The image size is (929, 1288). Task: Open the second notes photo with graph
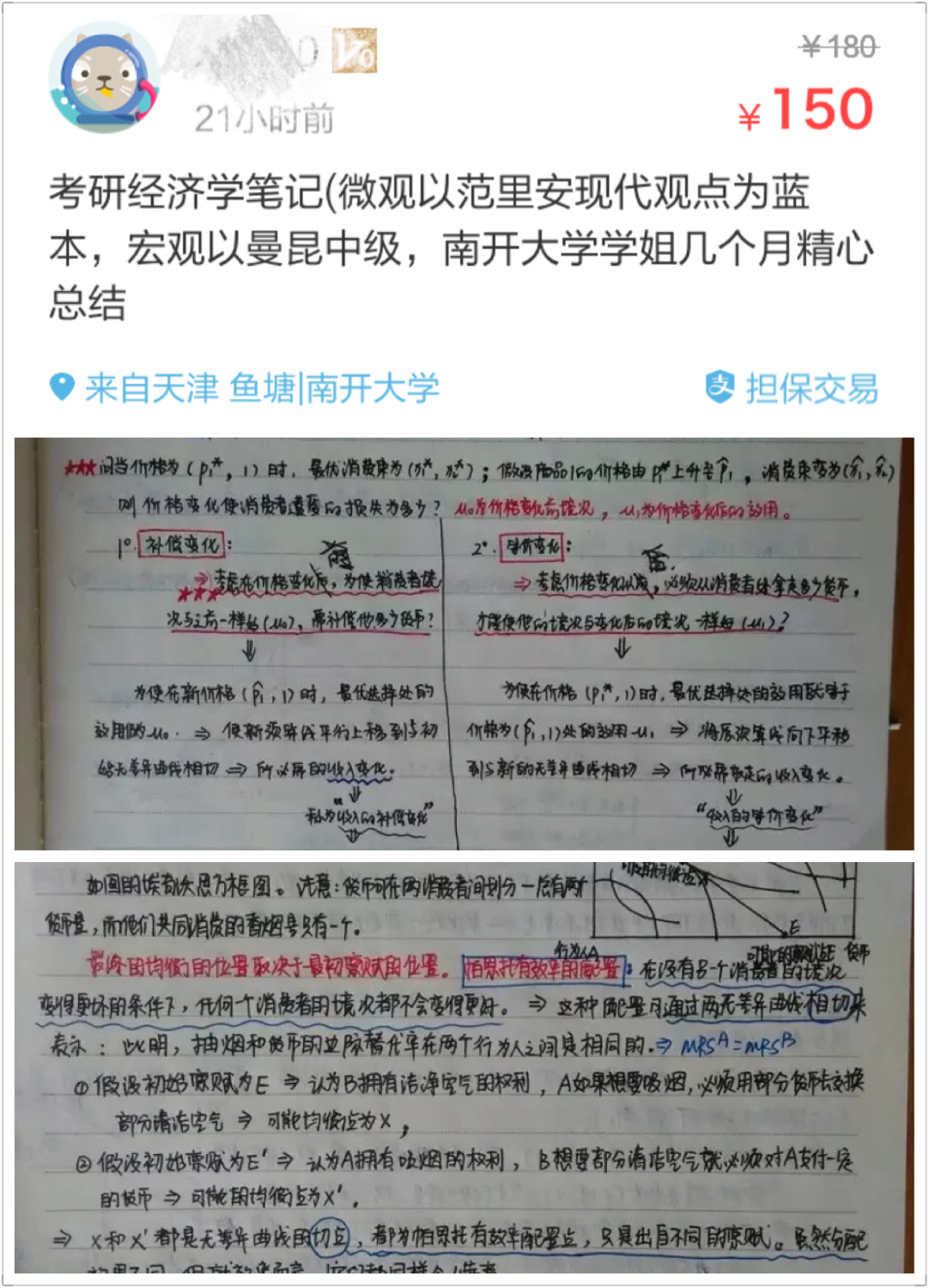(x=464, y=1067)
